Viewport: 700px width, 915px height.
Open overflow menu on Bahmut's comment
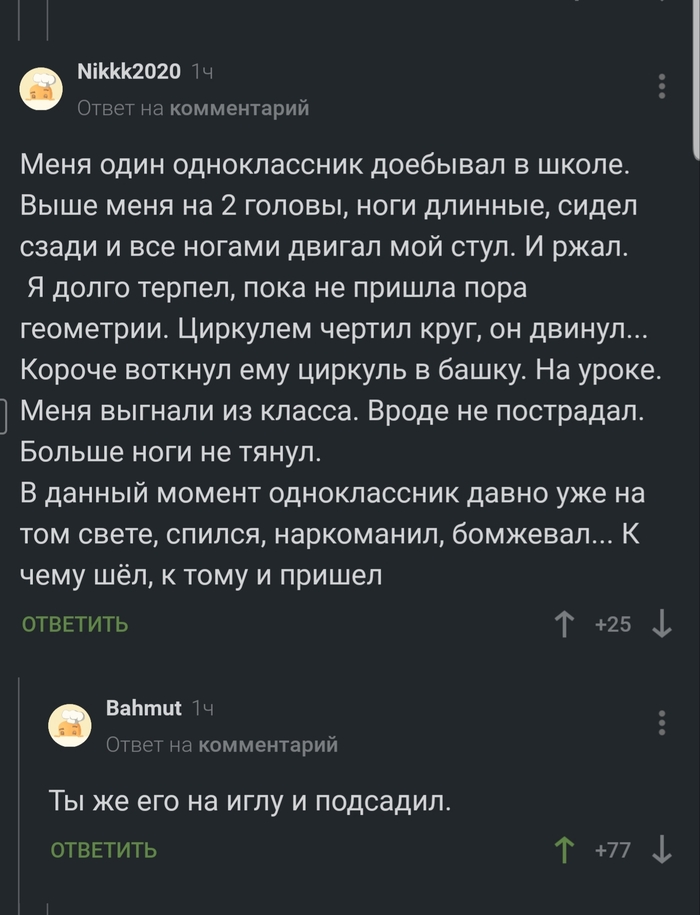point(662,724)
